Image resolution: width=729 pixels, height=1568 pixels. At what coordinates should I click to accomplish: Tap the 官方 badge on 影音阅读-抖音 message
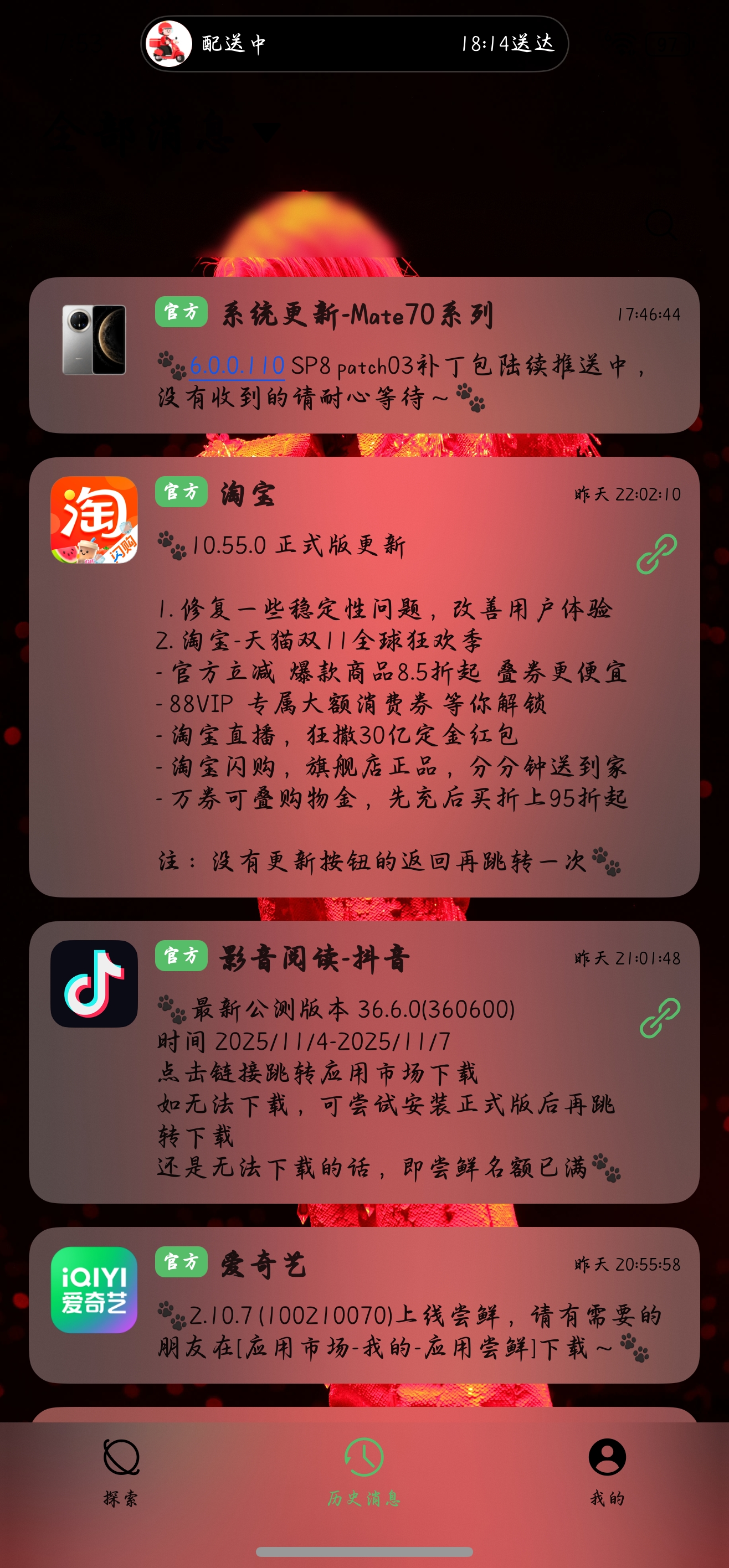click(181, 956)
